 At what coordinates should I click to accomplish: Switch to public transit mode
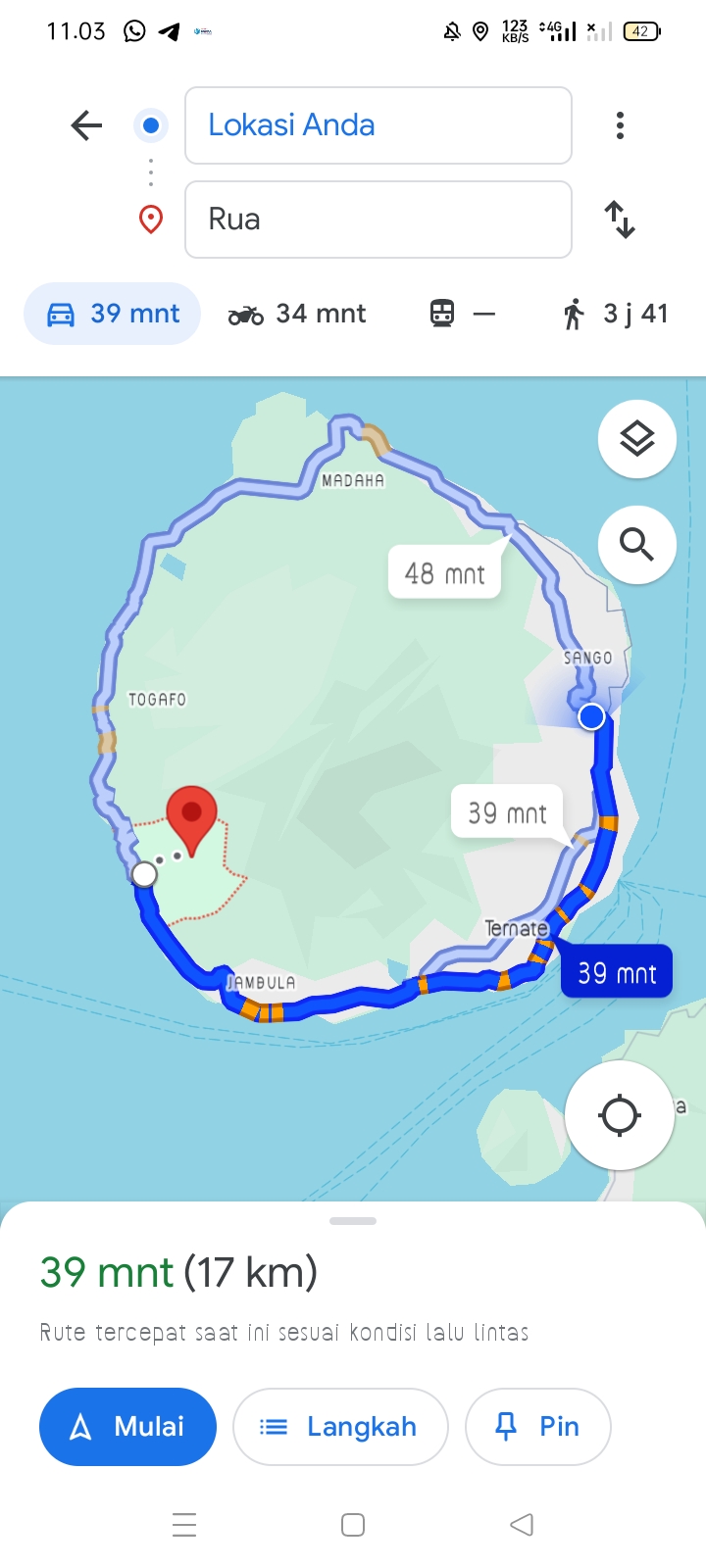click(463, 314)
